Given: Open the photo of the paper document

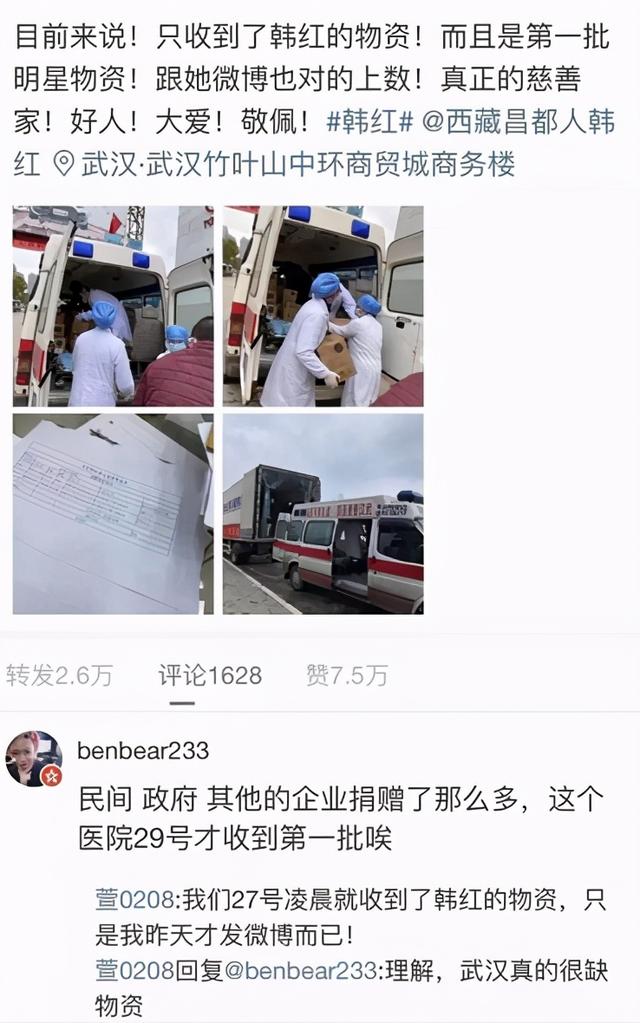Looking at the screenshot, I should [113, 513].
